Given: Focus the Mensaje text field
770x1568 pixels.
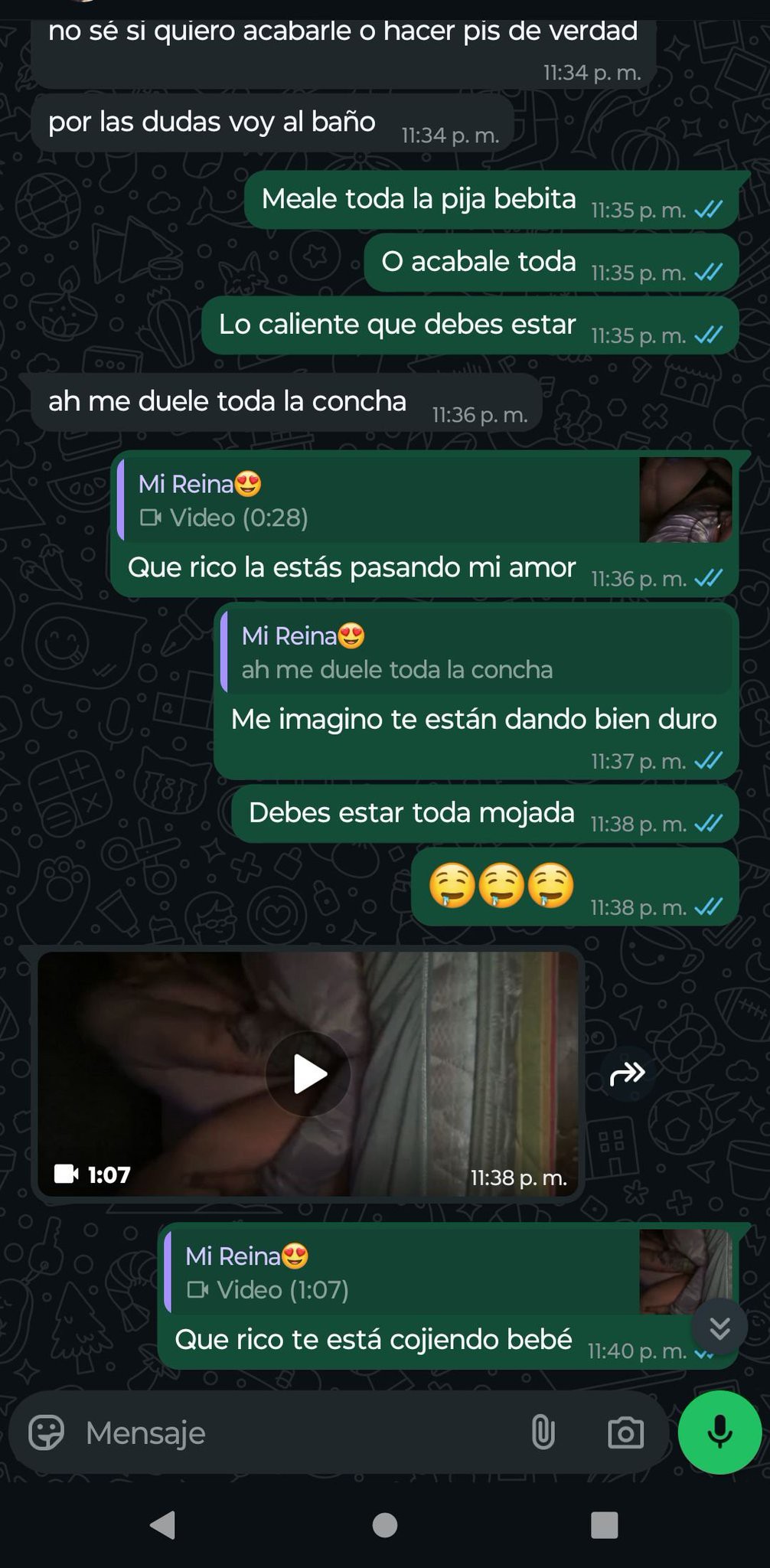Looking at the screenshot, I should (299, 1432).
